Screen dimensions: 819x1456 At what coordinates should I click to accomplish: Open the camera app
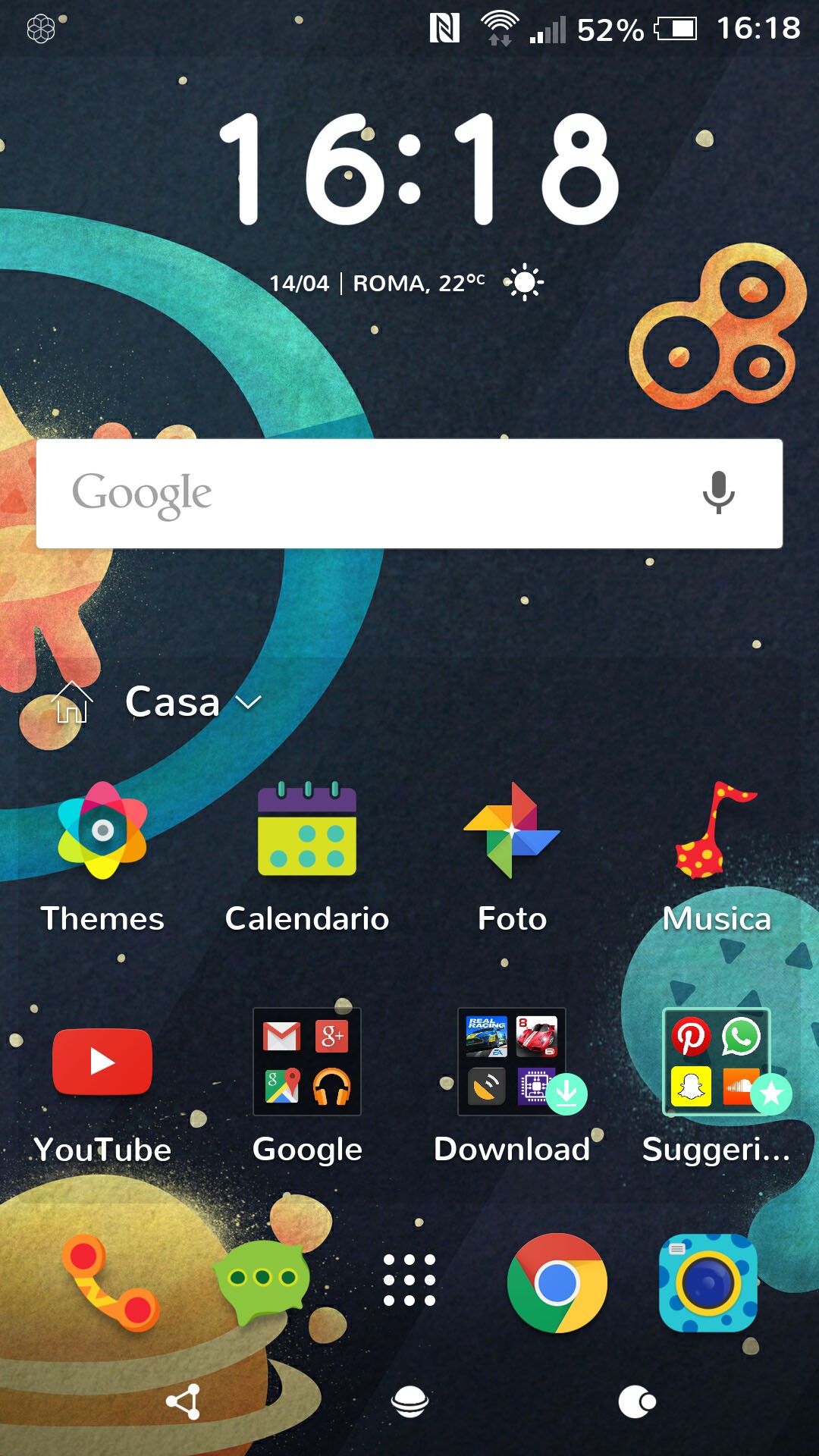(708, 1282)
